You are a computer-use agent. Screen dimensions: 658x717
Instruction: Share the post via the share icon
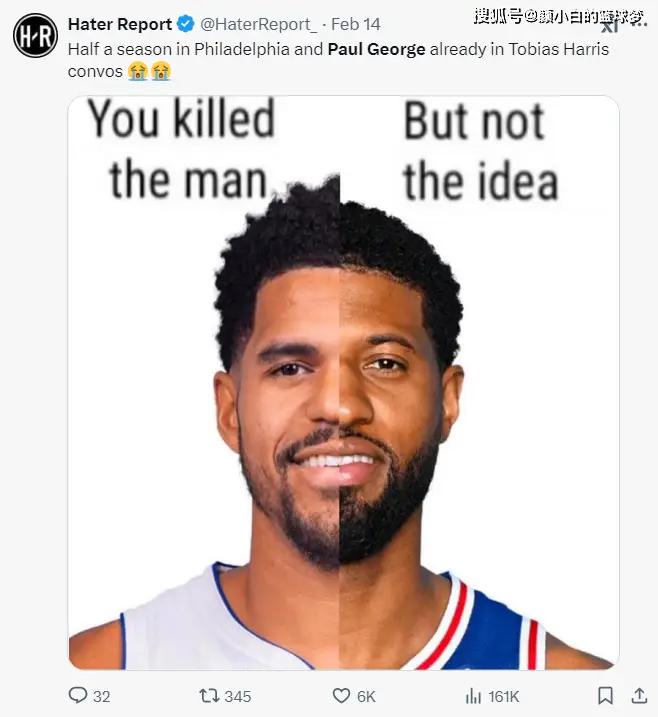(x=639, y=695)
